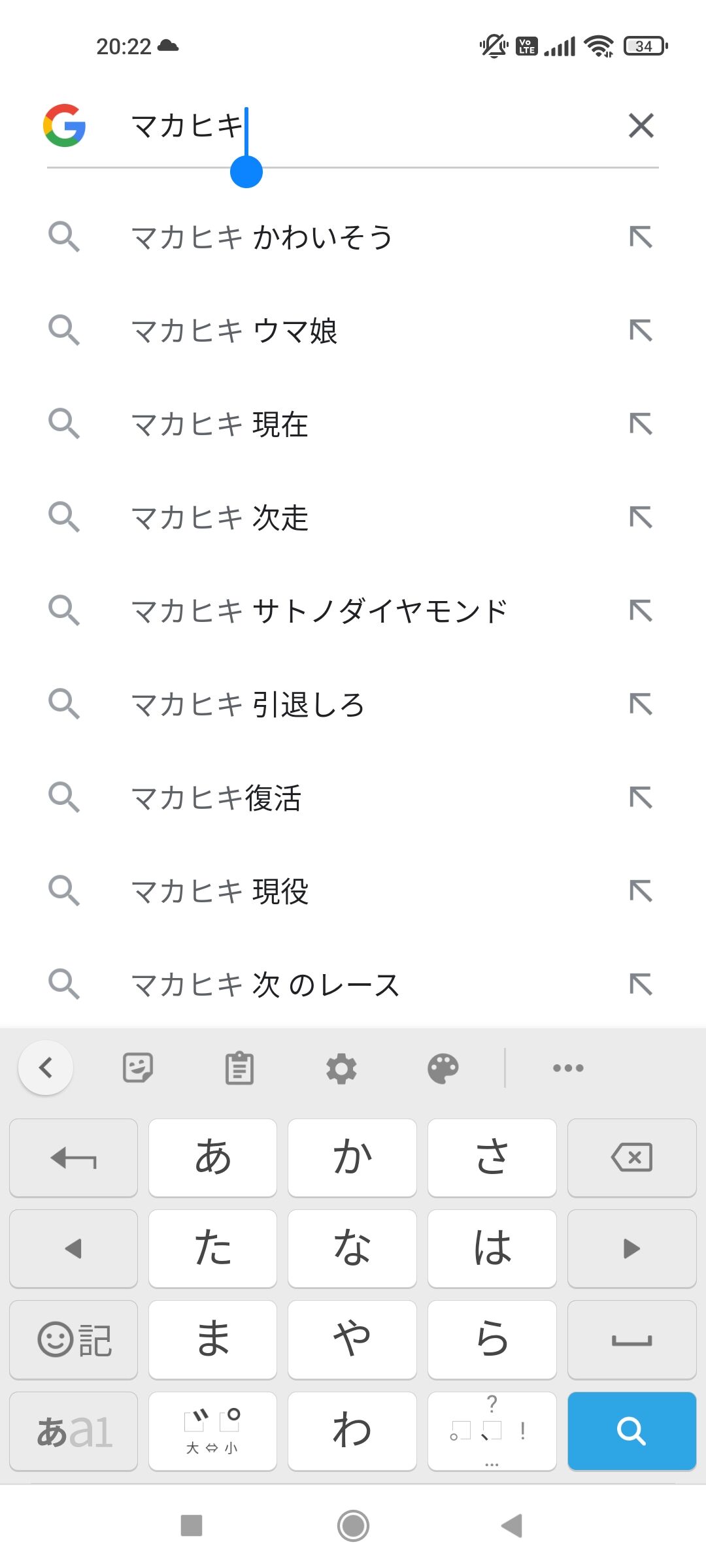Open the keyboard sticker panel
The width and height of the screenshot is (706, 1568).
pos(138,1069)
